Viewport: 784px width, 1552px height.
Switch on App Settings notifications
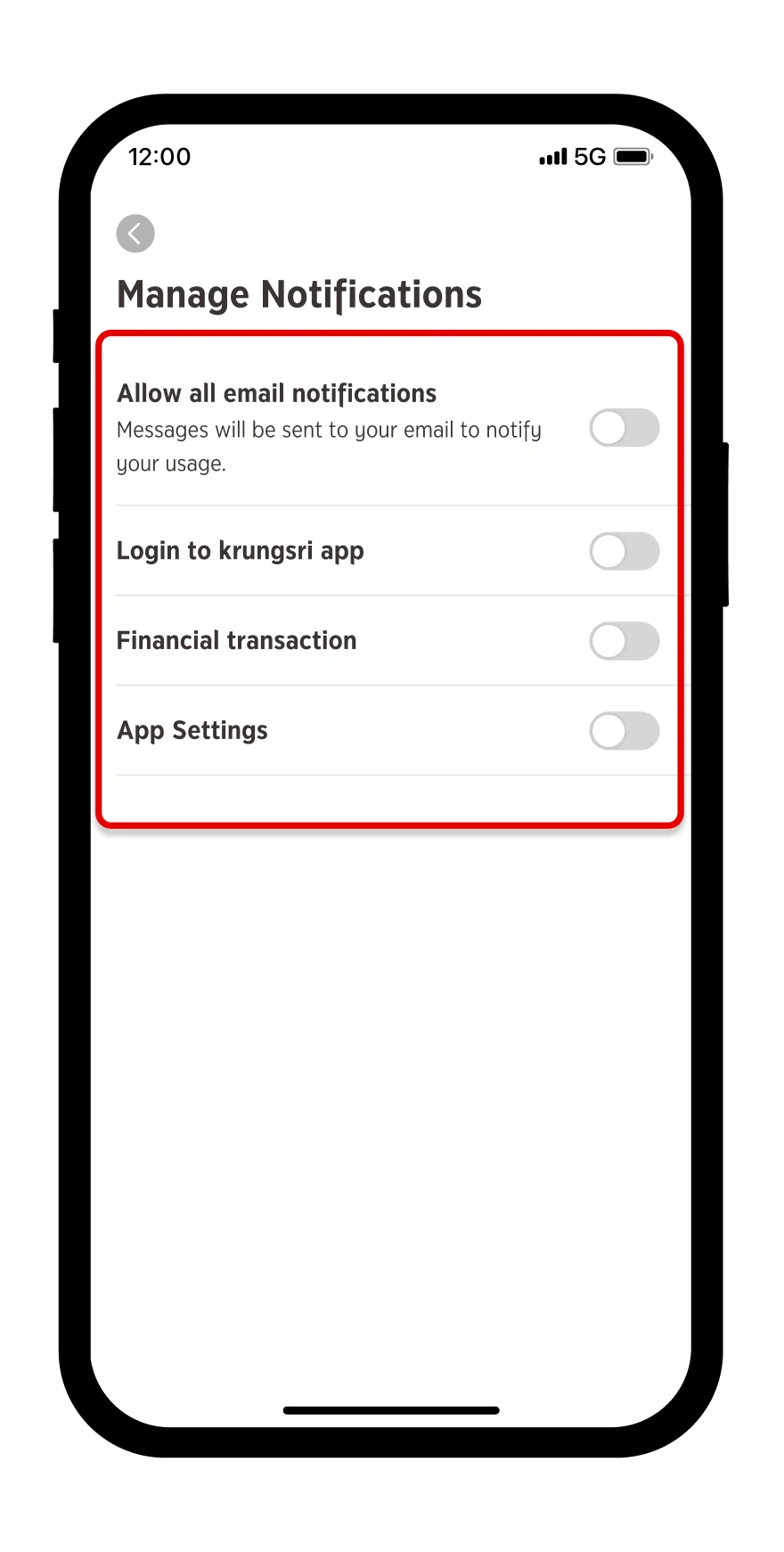pos(625,731)
